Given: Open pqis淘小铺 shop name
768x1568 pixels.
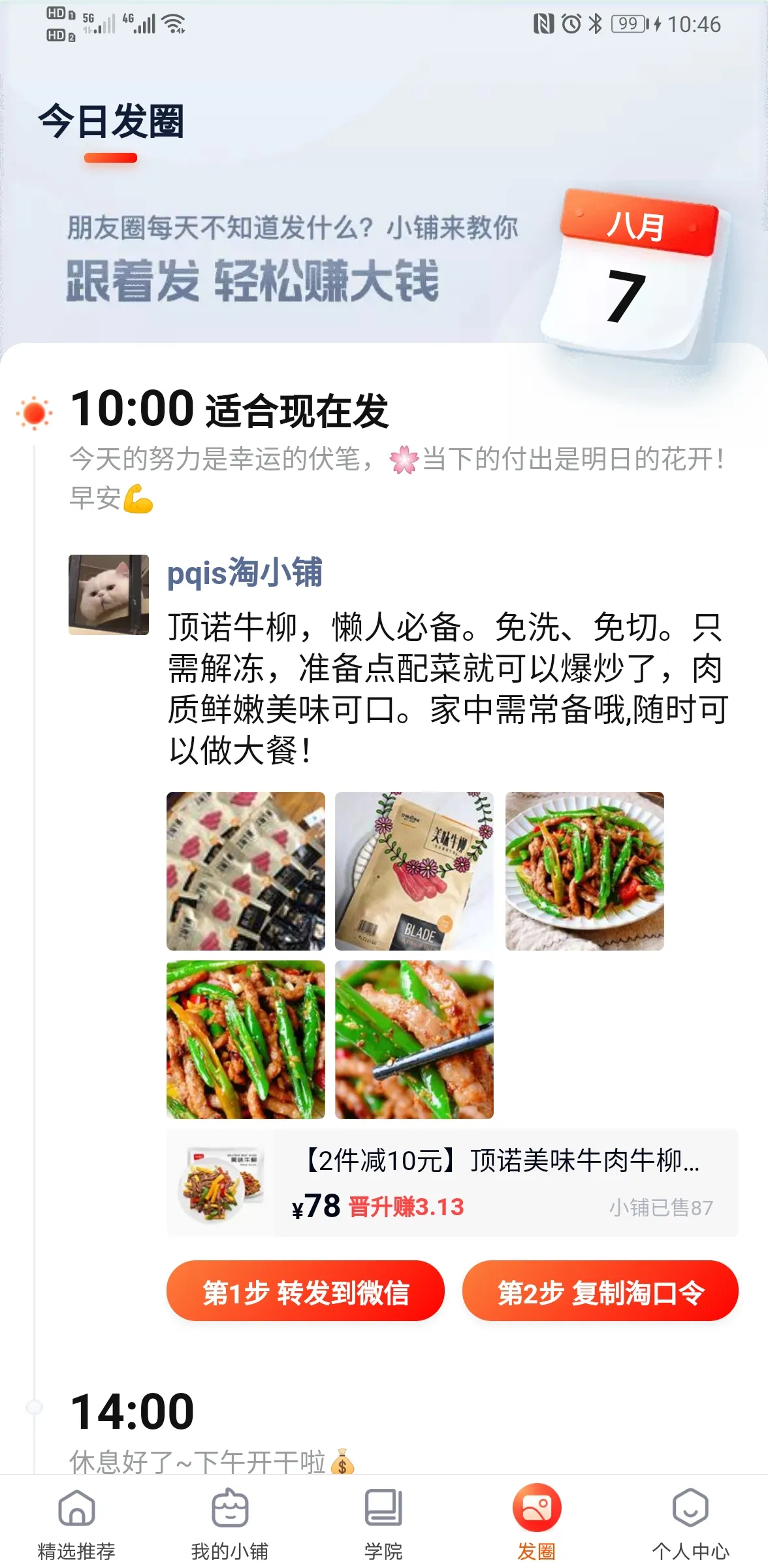Looking at the screenshot, I should (244, 573).
